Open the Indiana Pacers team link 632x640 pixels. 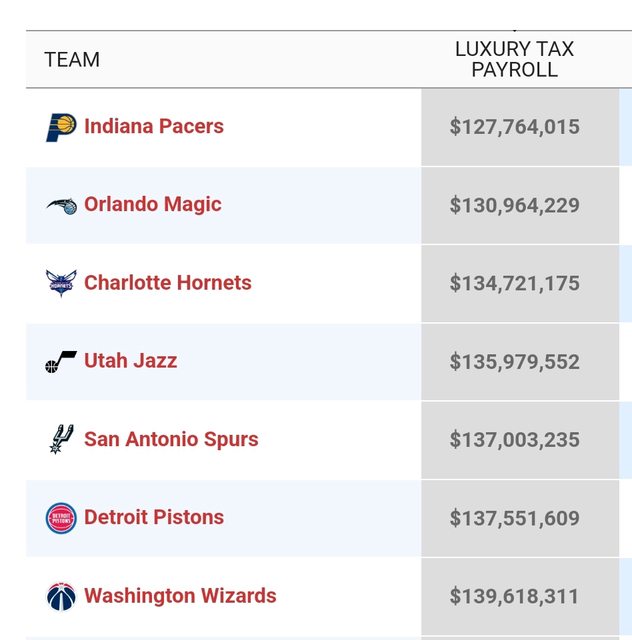click(x=153, y=127)
